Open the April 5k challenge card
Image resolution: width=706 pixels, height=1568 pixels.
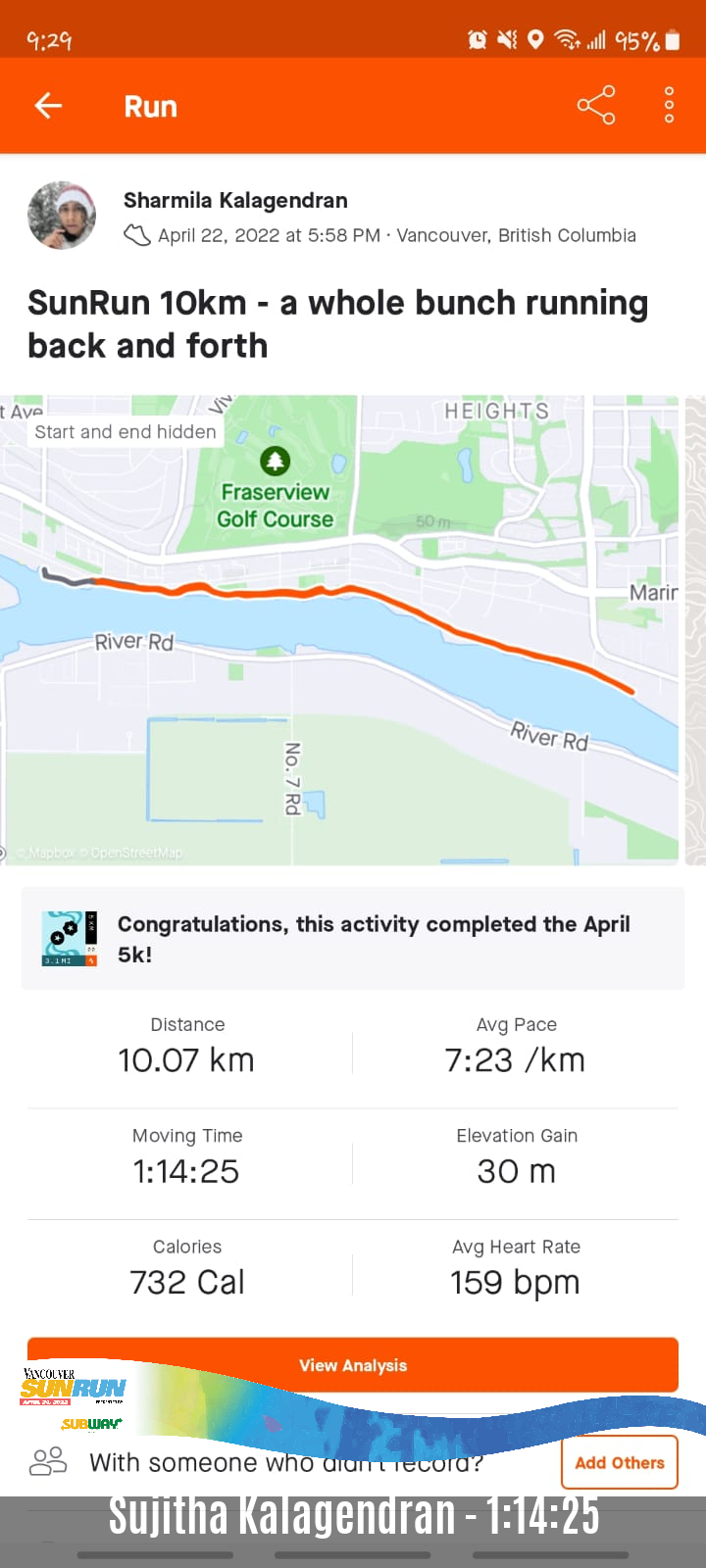tap(353, 939)
